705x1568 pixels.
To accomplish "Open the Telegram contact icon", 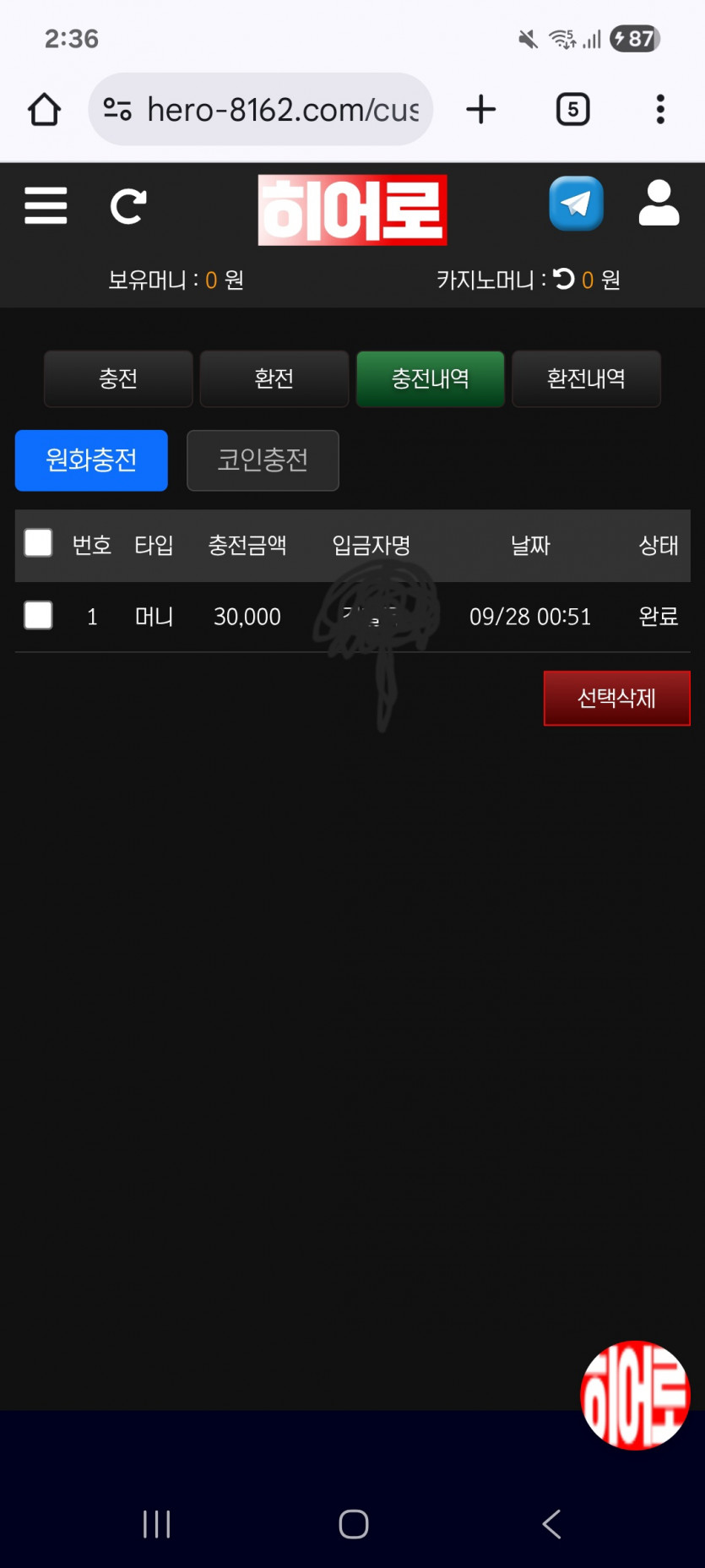I will [577, 204].
